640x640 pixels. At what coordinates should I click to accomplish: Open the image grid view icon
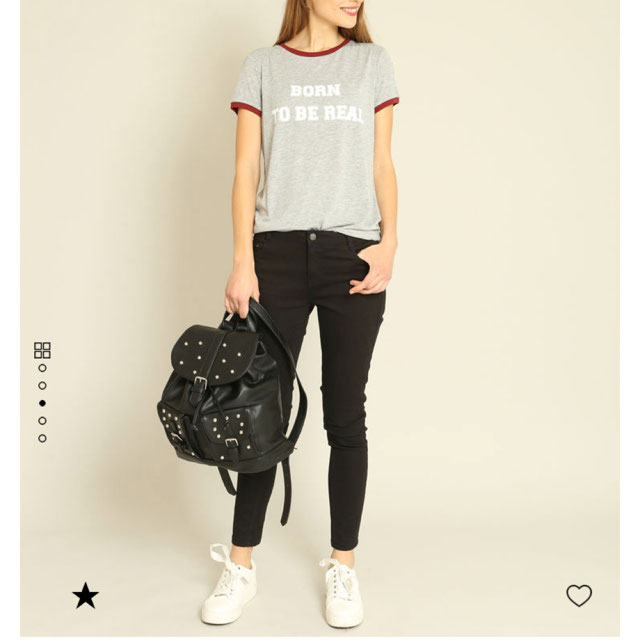click(x=42, y=350)
